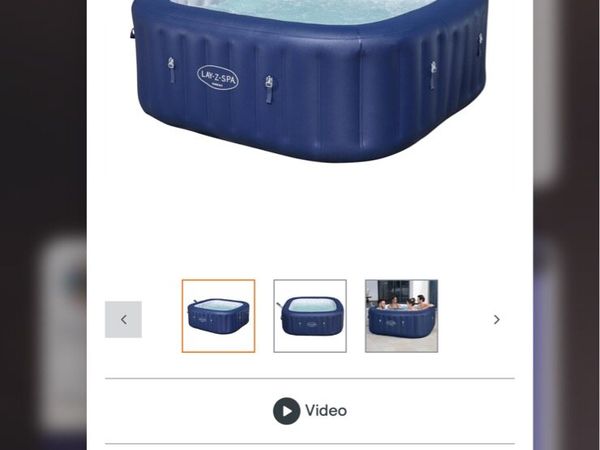
Task: Play the product video
Action: coord(310,411)
